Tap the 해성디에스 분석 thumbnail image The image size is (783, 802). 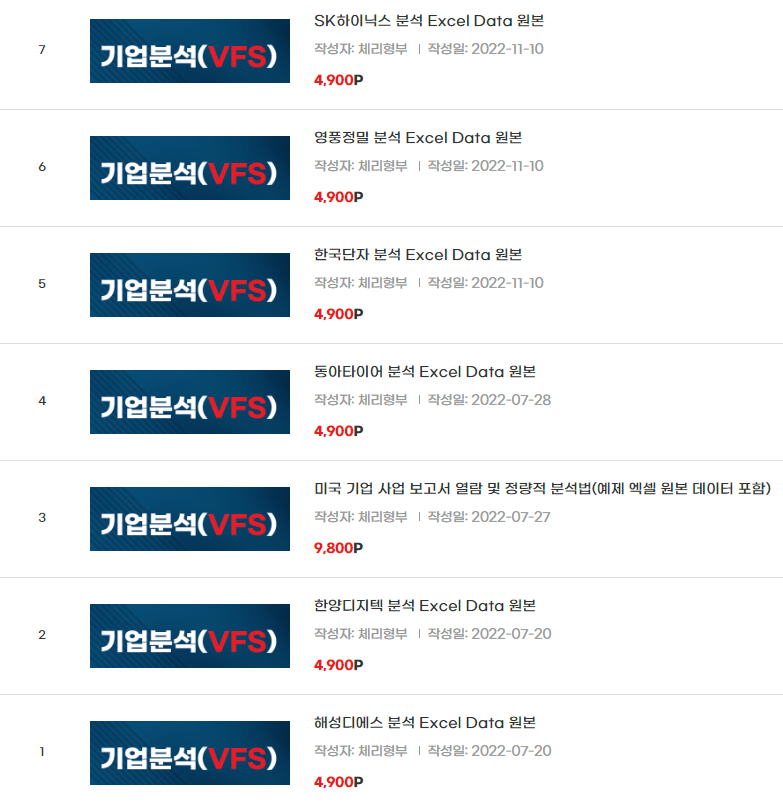click(x=189, y=752)
